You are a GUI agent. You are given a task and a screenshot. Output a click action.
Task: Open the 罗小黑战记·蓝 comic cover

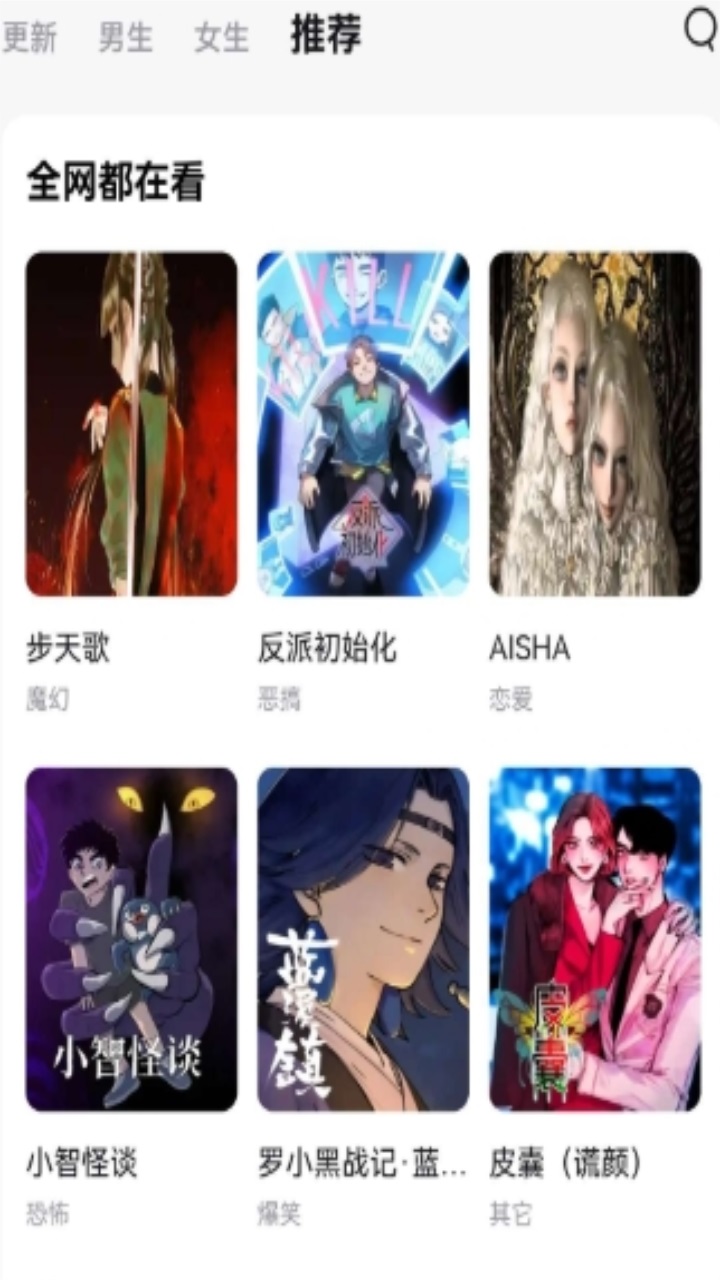[363, 940]
